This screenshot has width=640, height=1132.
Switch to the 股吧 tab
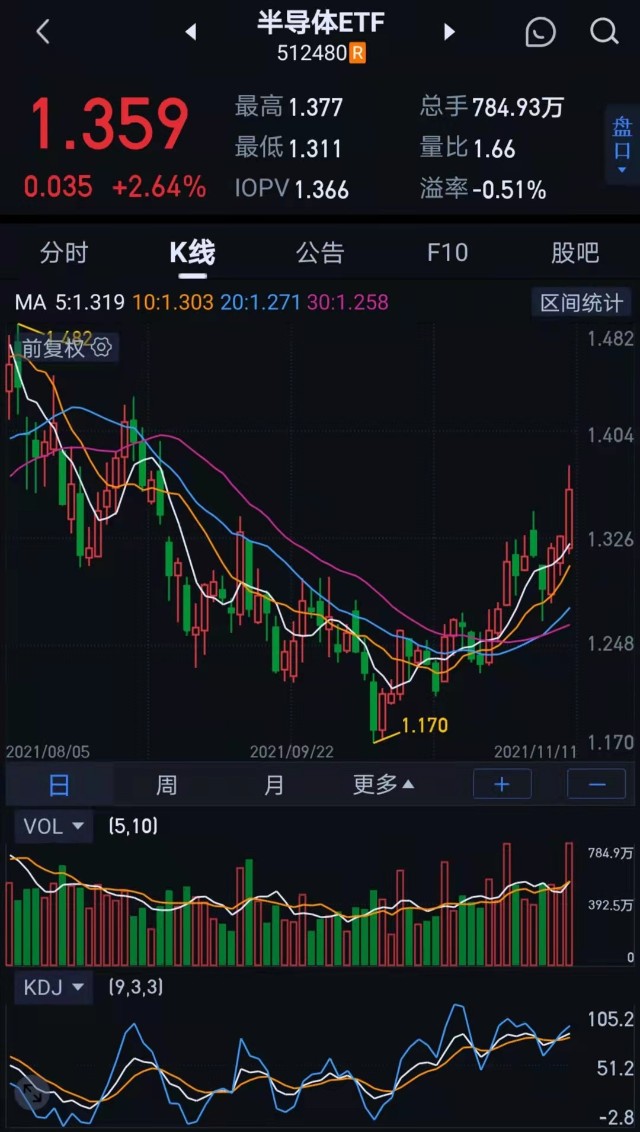(575, 253)
